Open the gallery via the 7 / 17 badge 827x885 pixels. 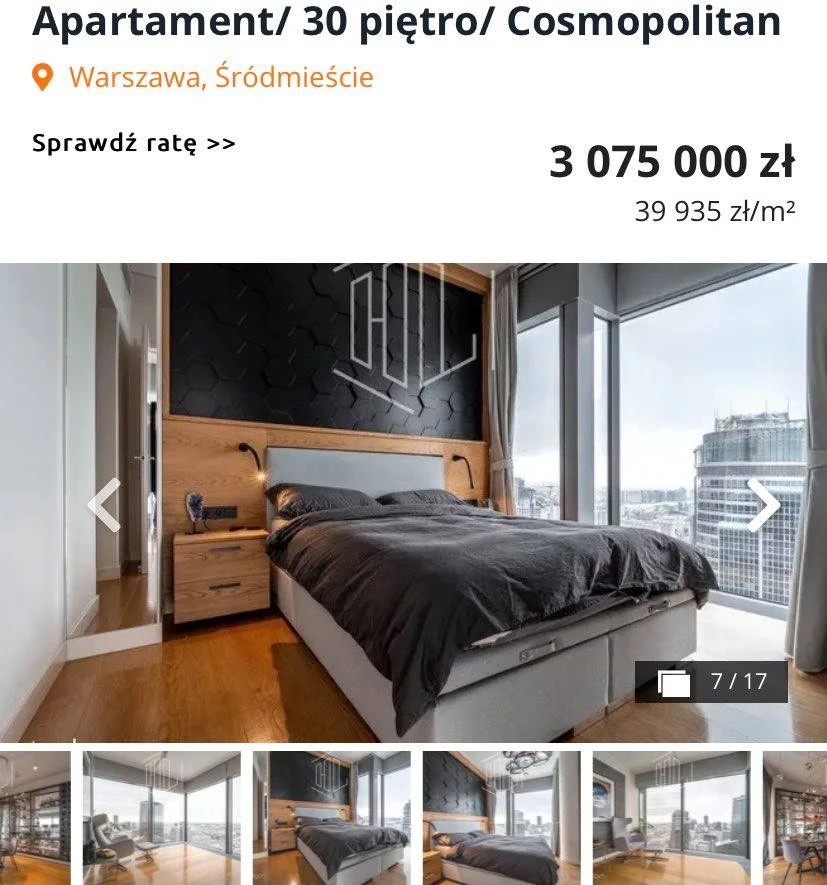coord(711,682)
